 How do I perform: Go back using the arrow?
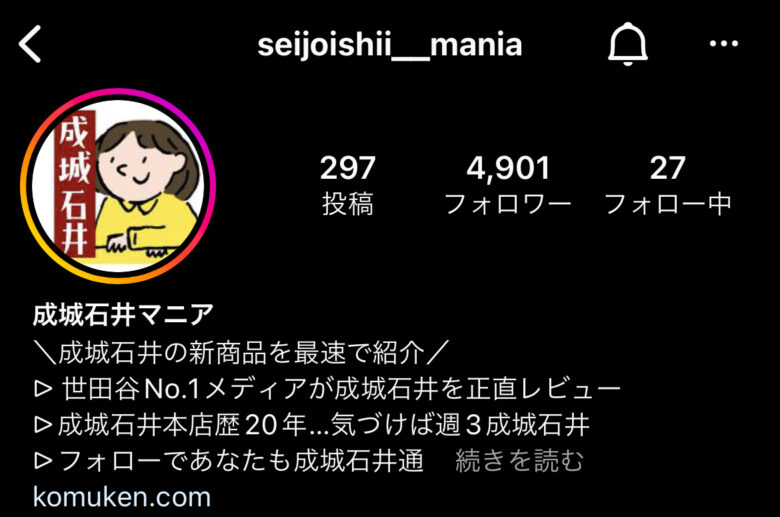(x=31, y=45)
